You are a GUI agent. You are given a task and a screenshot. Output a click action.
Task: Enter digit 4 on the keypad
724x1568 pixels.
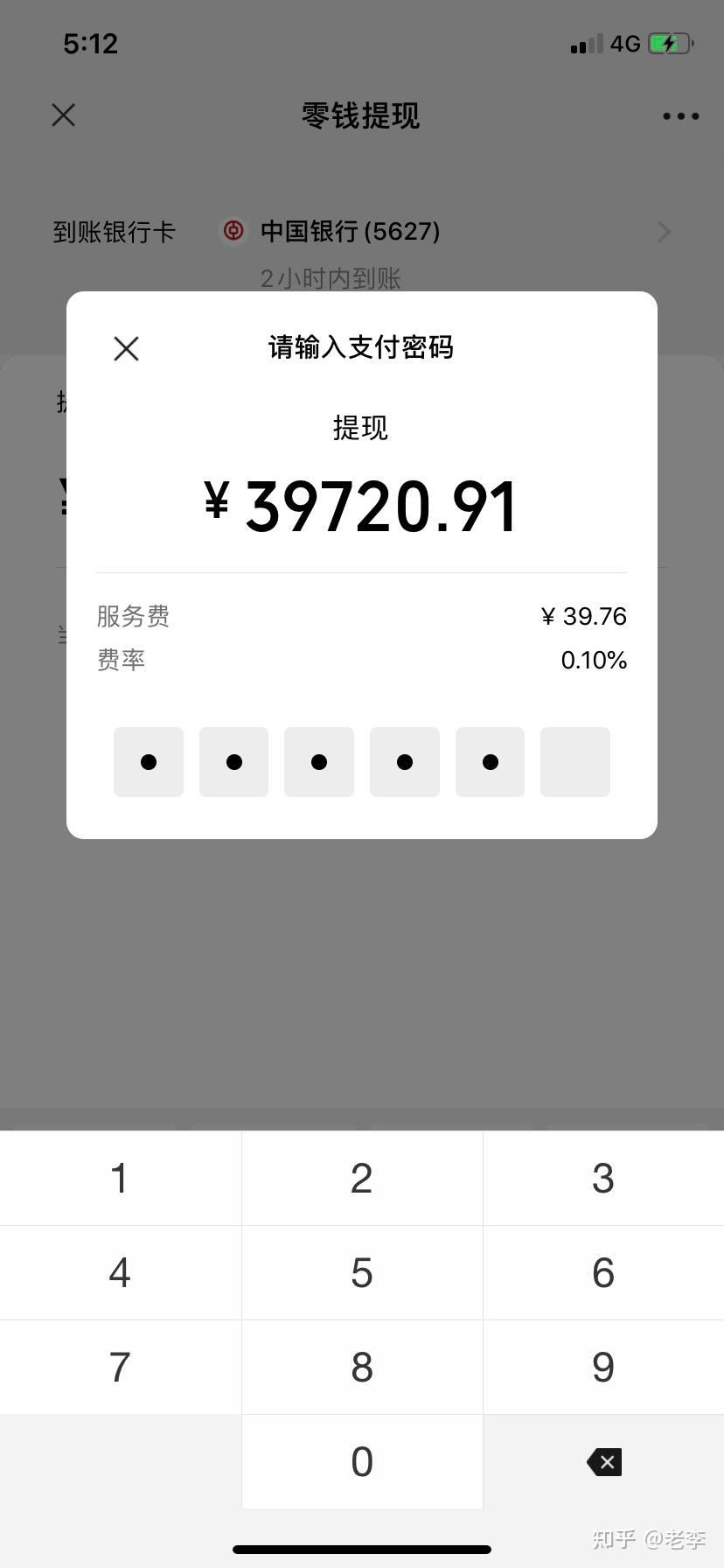point(120,1273)
